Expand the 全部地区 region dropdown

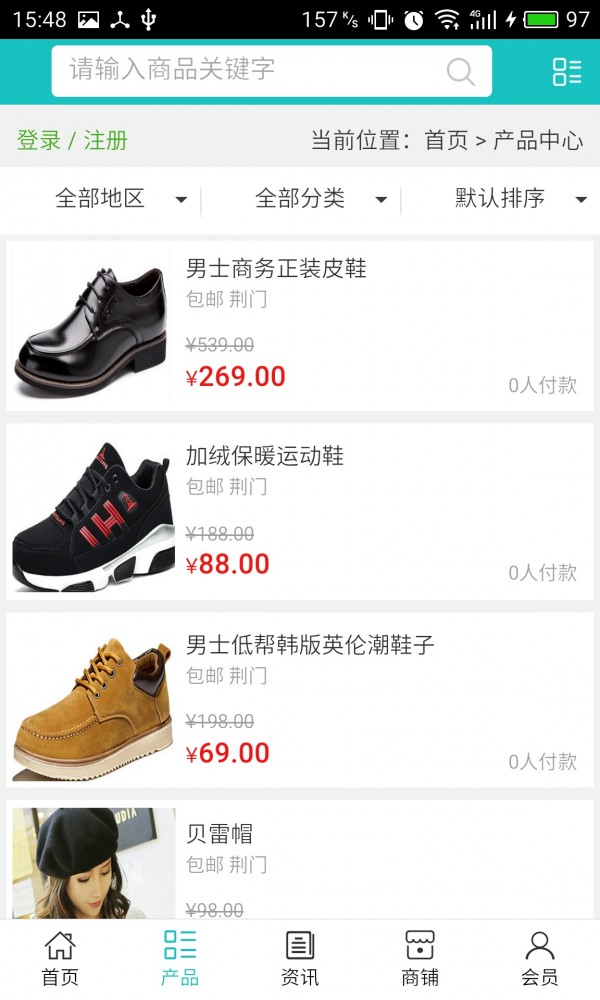120,199
